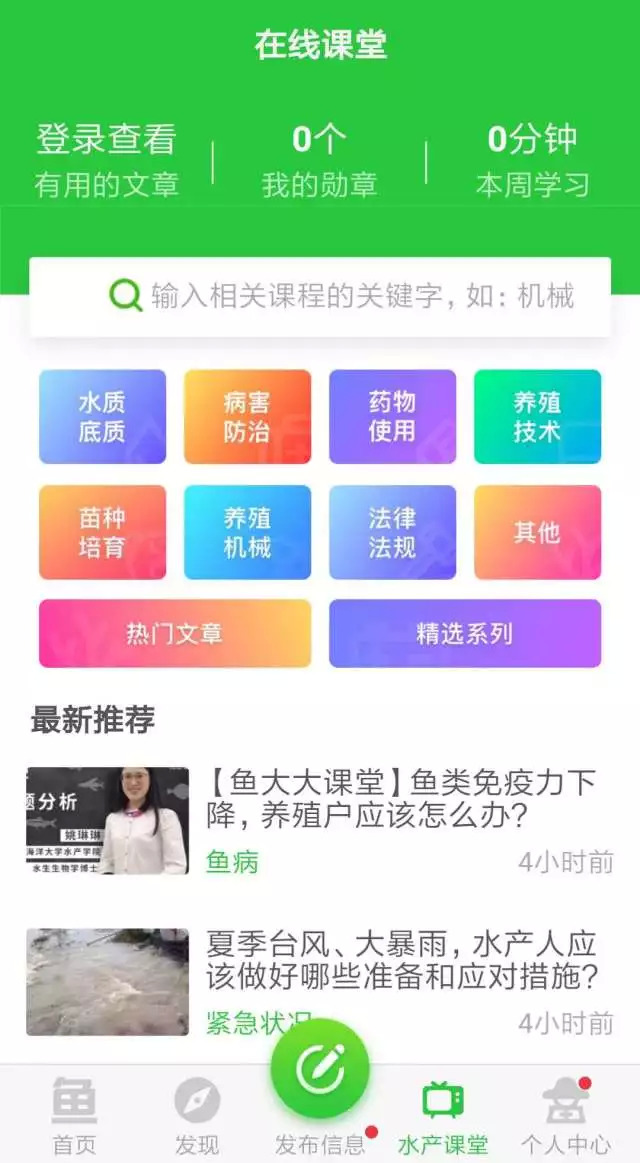Open the 法律法规 category
This screenshot has height=1163, width=640.
click(x=392, y=532)
